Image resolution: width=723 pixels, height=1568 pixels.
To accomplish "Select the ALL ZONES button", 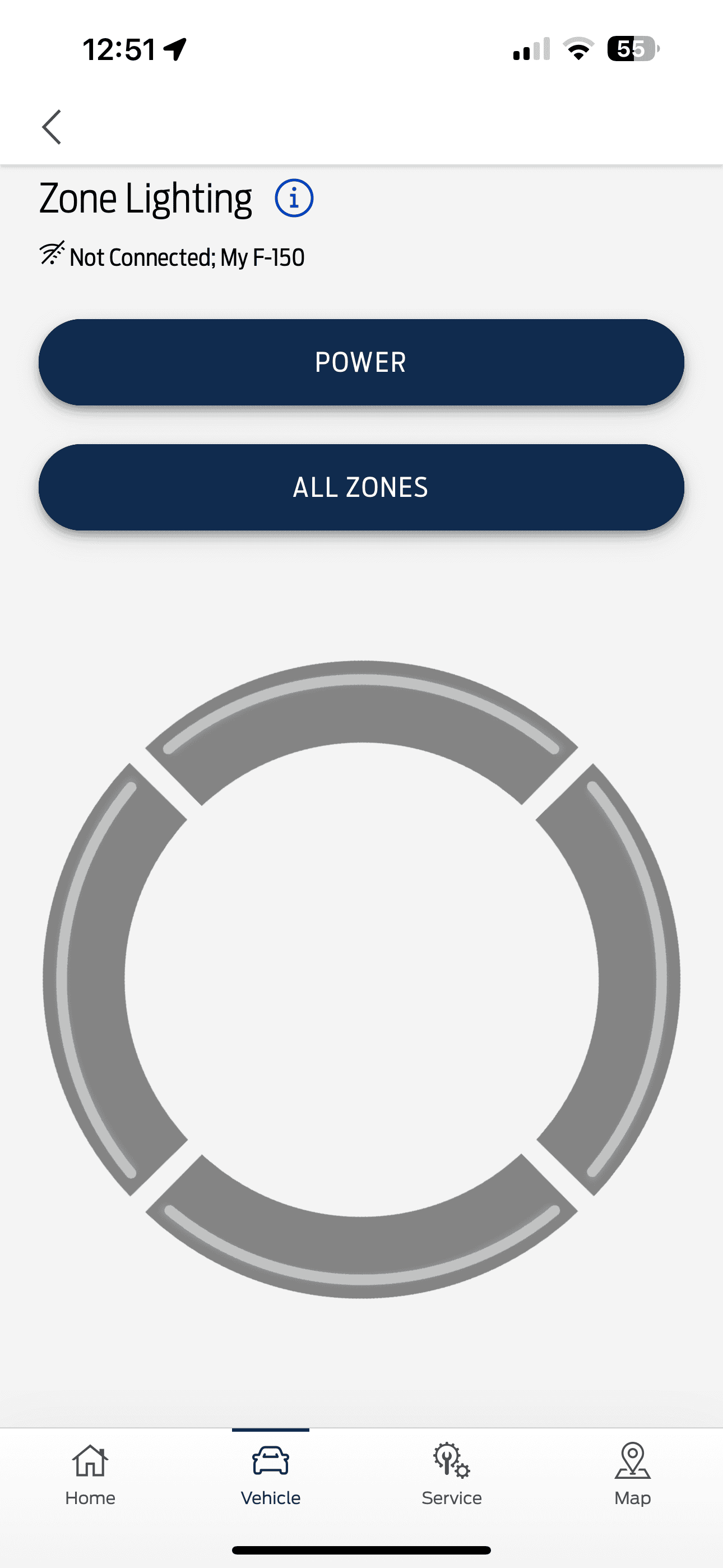I will (361, 487).
